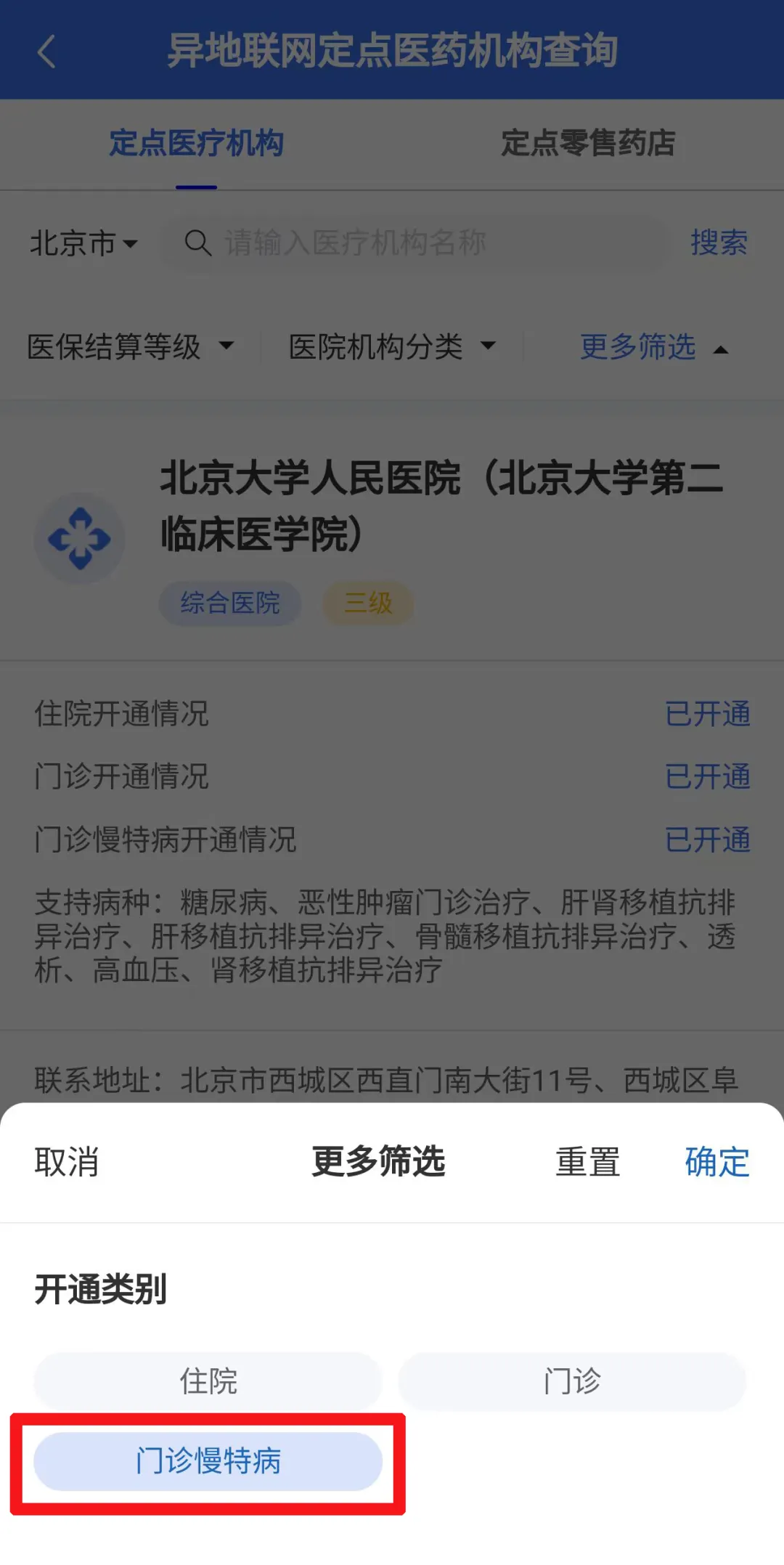Expand the 医院机构分类 filter
Image resolution: width=784 pixels, height=1565 pixels.
tap(392, 346)
